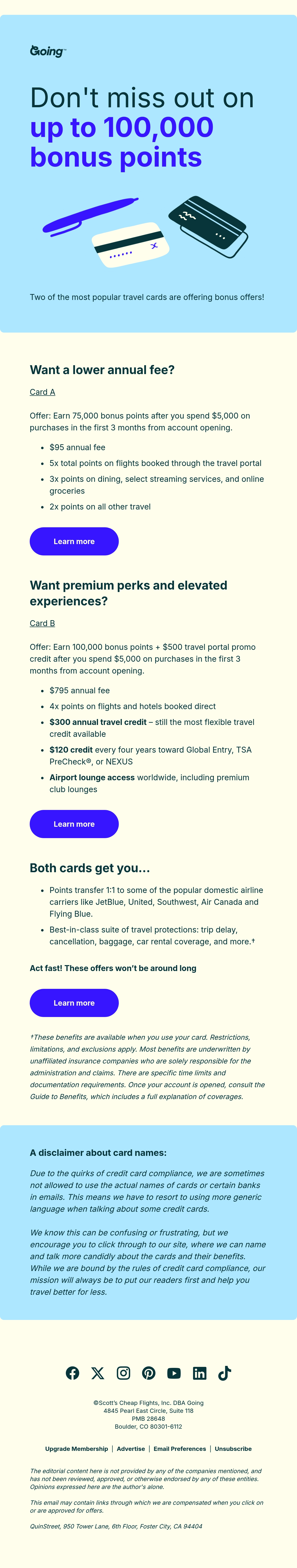Unsubscribe from these emails
This screenshot has height=1568, width=297.
pos(233,1449)
